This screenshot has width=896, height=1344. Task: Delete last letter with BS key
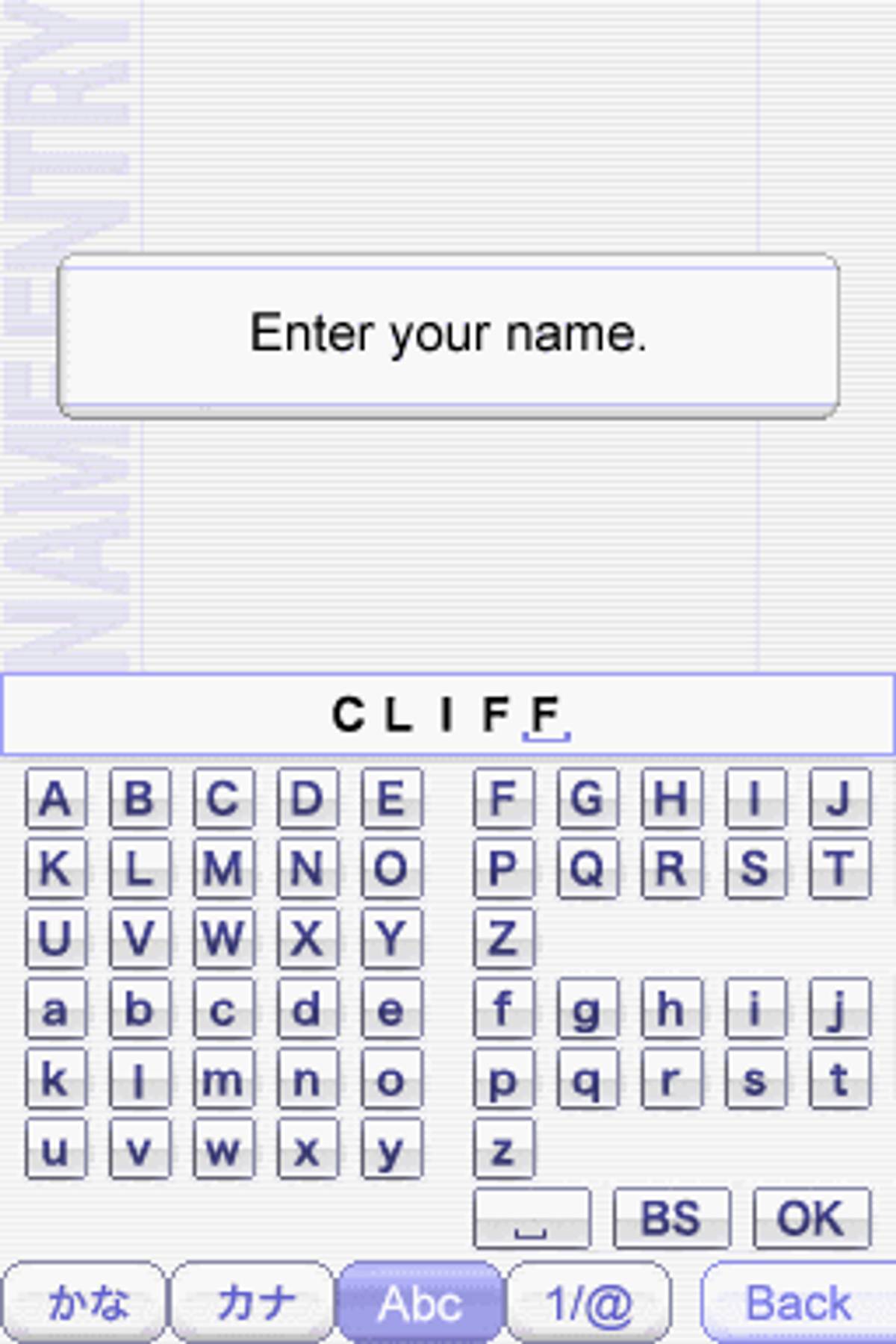[671, 1219]
